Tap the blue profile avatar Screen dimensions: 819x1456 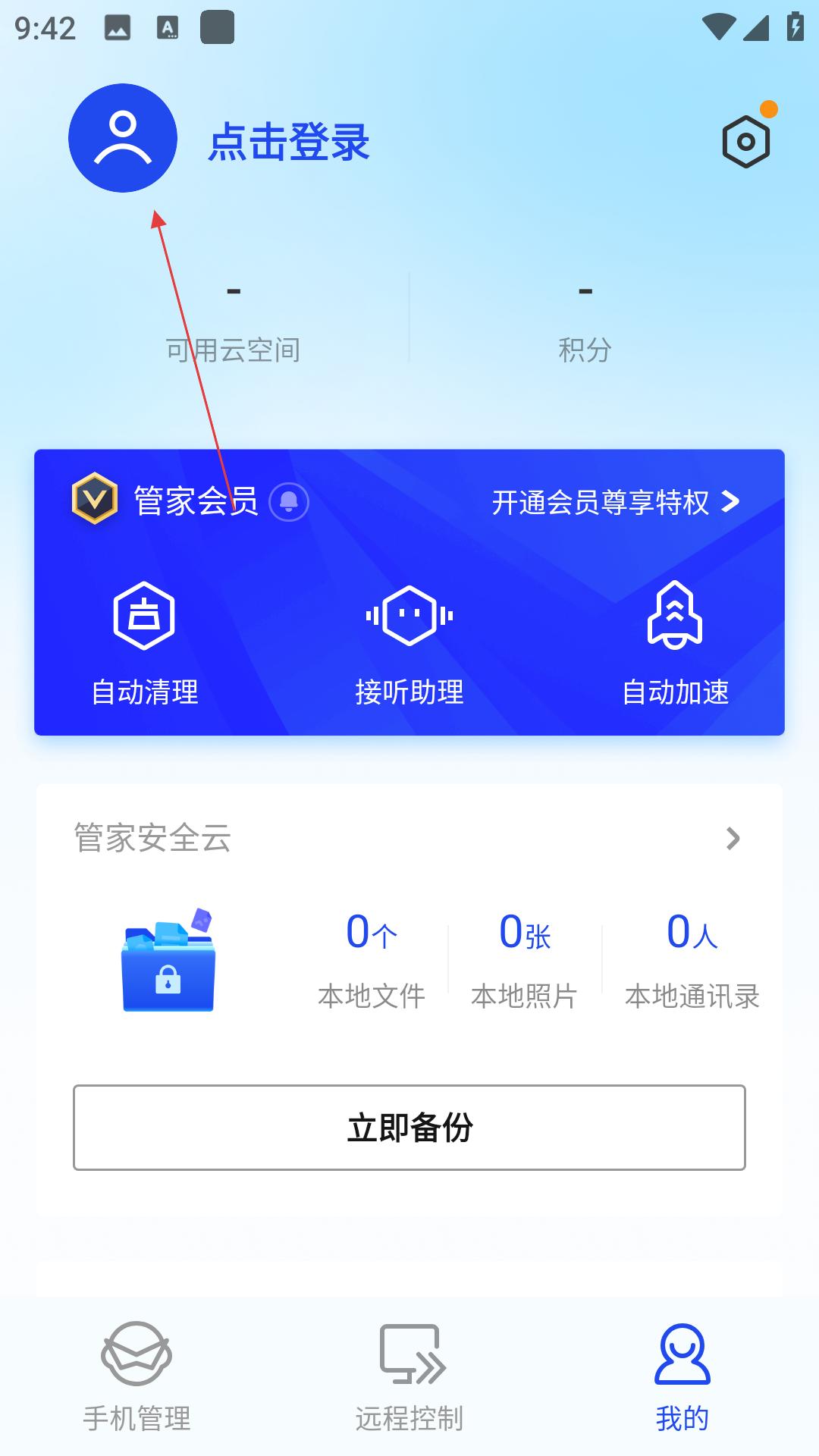click(x=123, y=138)
